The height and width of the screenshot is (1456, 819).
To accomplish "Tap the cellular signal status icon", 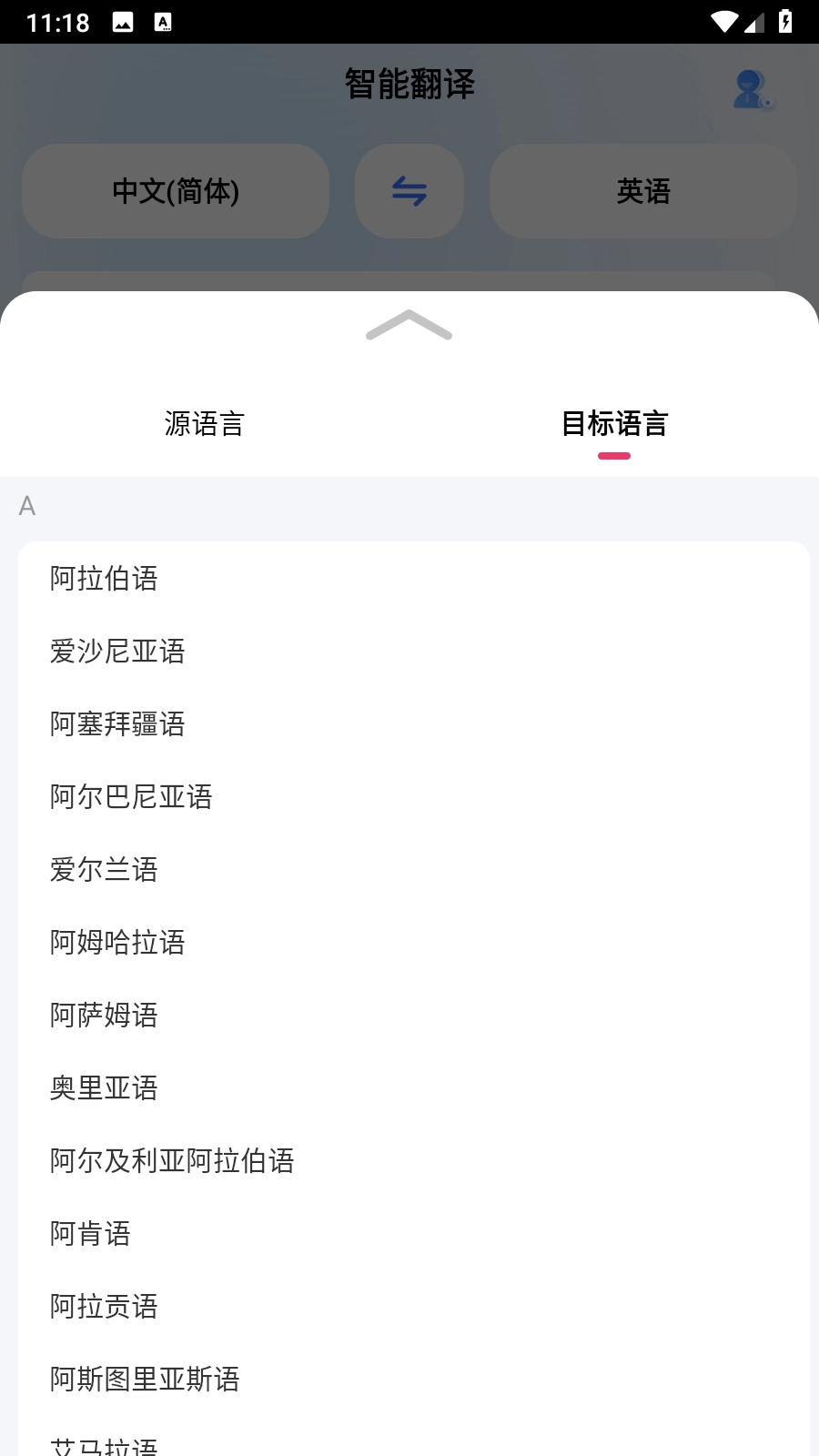I will pos(754,23).
